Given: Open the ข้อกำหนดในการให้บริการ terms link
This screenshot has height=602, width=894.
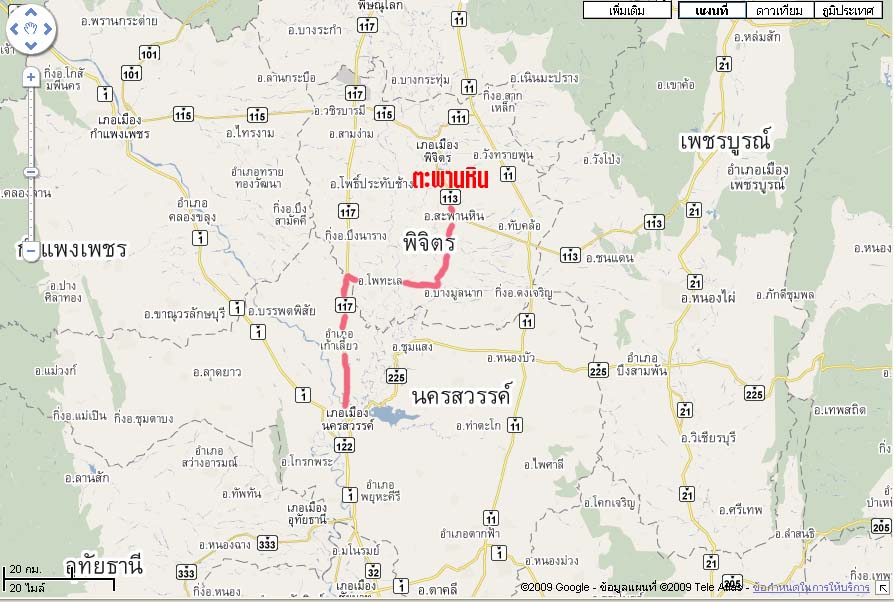Looking at the screenshot, I should click(810, 588).
